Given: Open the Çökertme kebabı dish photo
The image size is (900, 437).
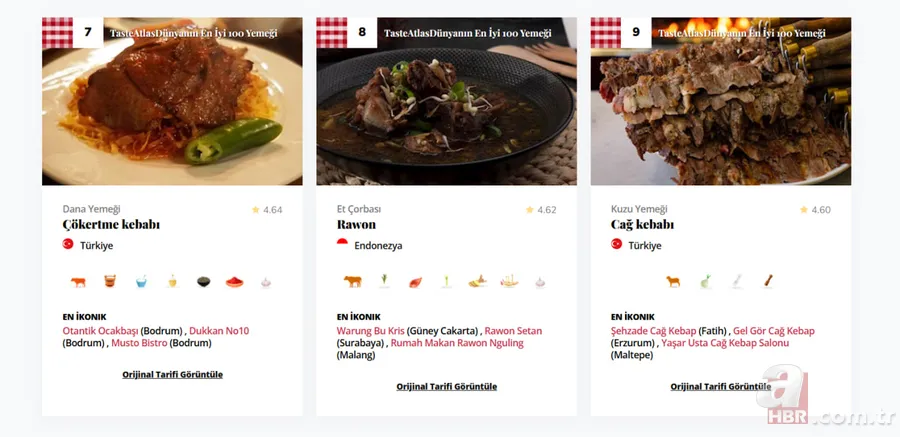Looking at the screenshot, I should click(x=172, y=110).
